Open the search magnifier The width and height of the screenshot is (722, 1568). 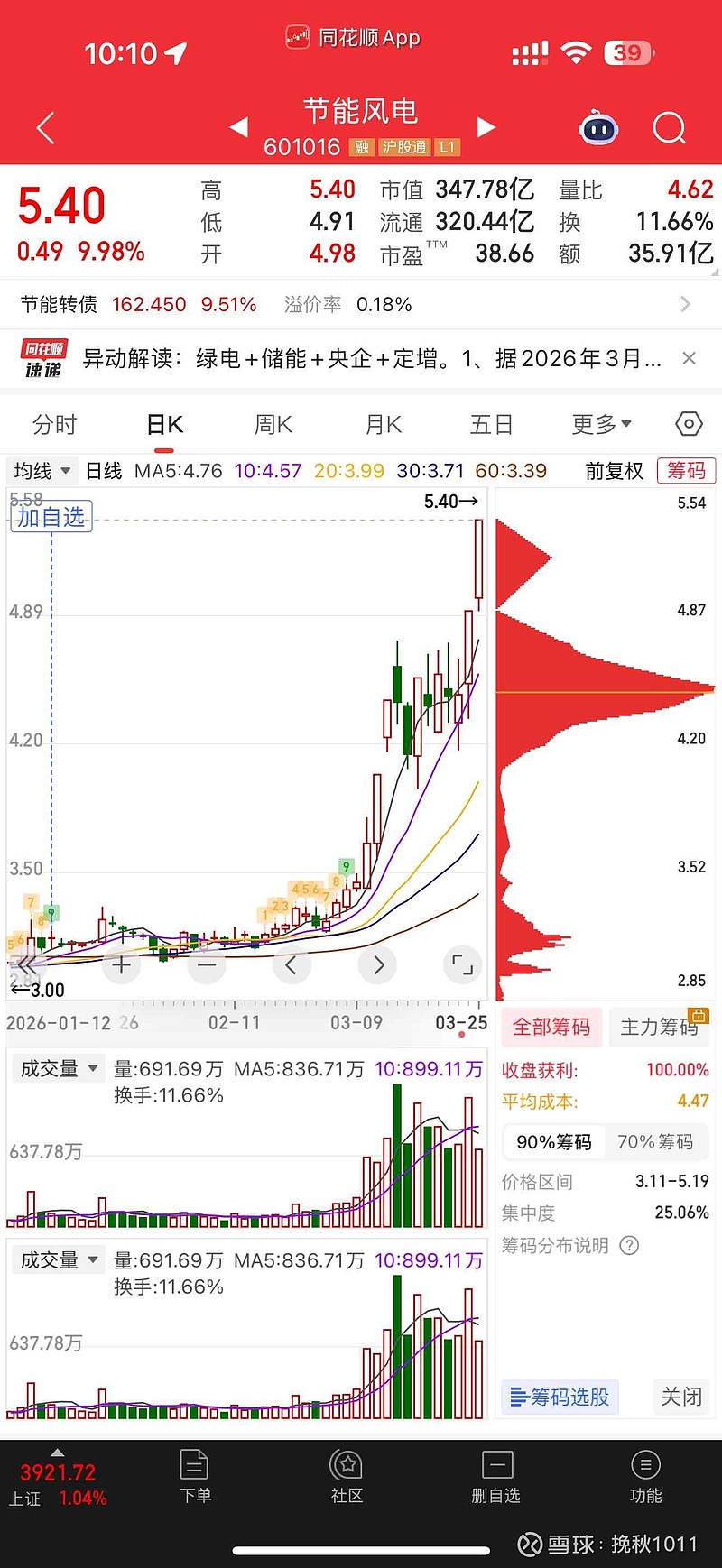click(x=669, y=128)
